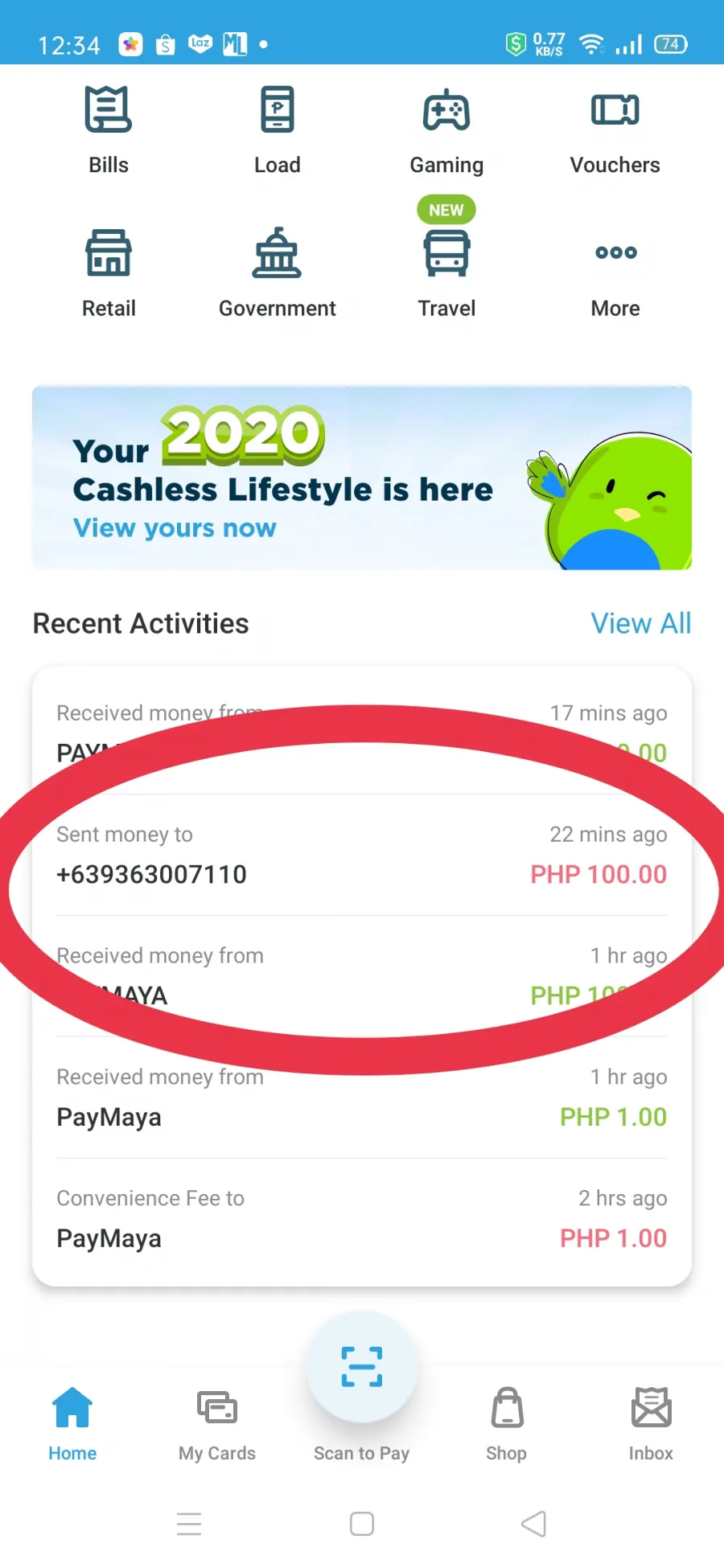Screen dimensions: 724x1568
Task: Tap the system back button
Action: pyautogui.click(x=534, y=1524)
